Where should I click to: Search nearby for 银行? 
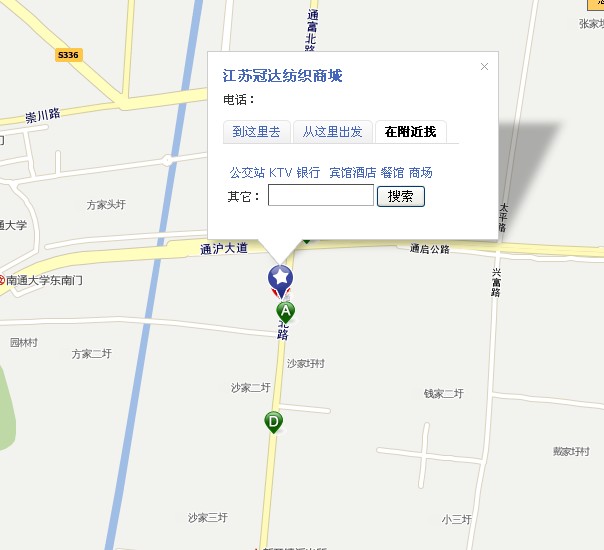(x=308, y=173)
